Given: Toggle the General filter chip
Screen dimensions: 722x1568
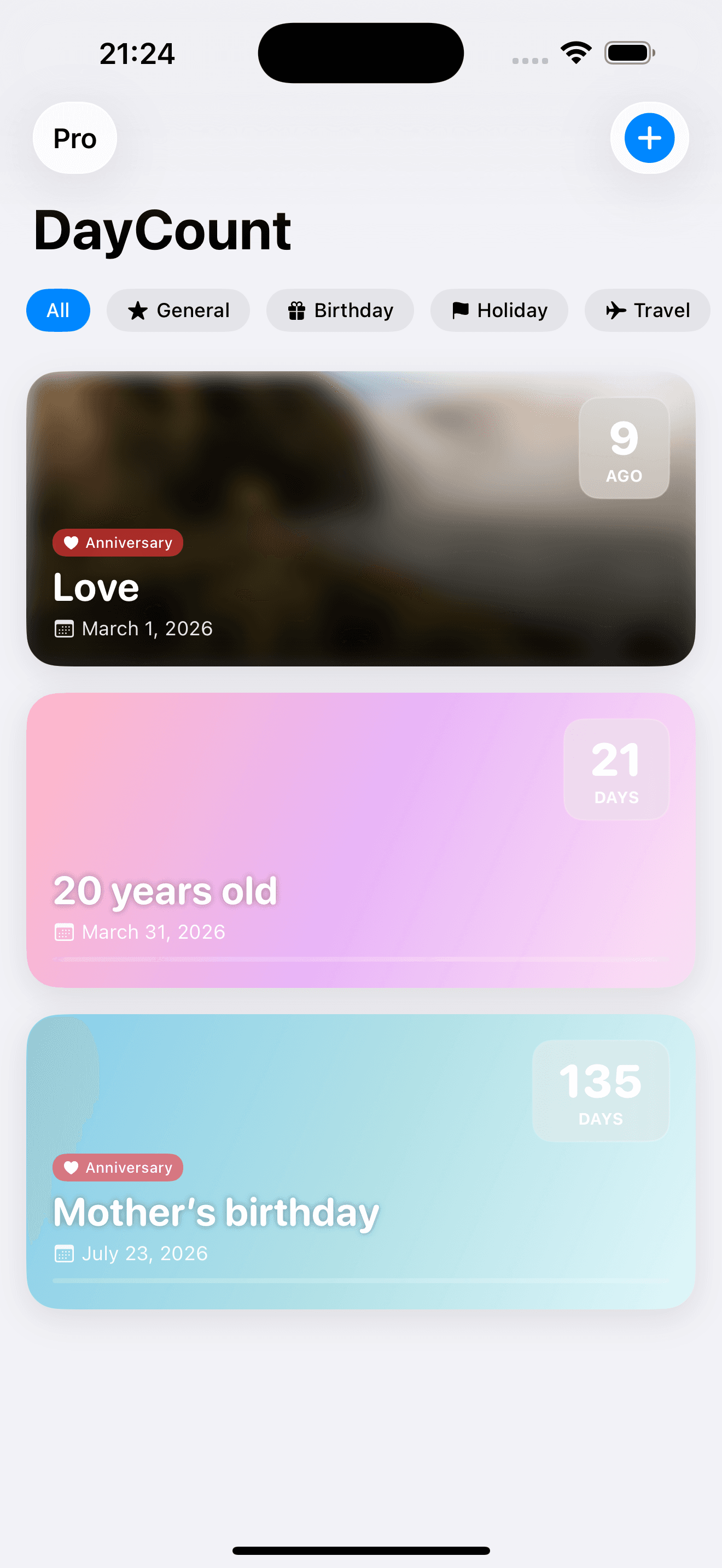Looking at the screenshot, I should [x=178, y=311].
